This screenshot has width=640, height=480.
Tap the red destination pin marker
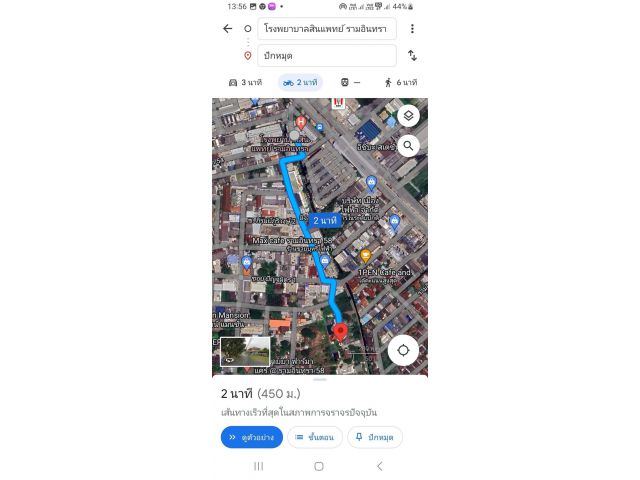pyautogui.click(x=339, y=331)
